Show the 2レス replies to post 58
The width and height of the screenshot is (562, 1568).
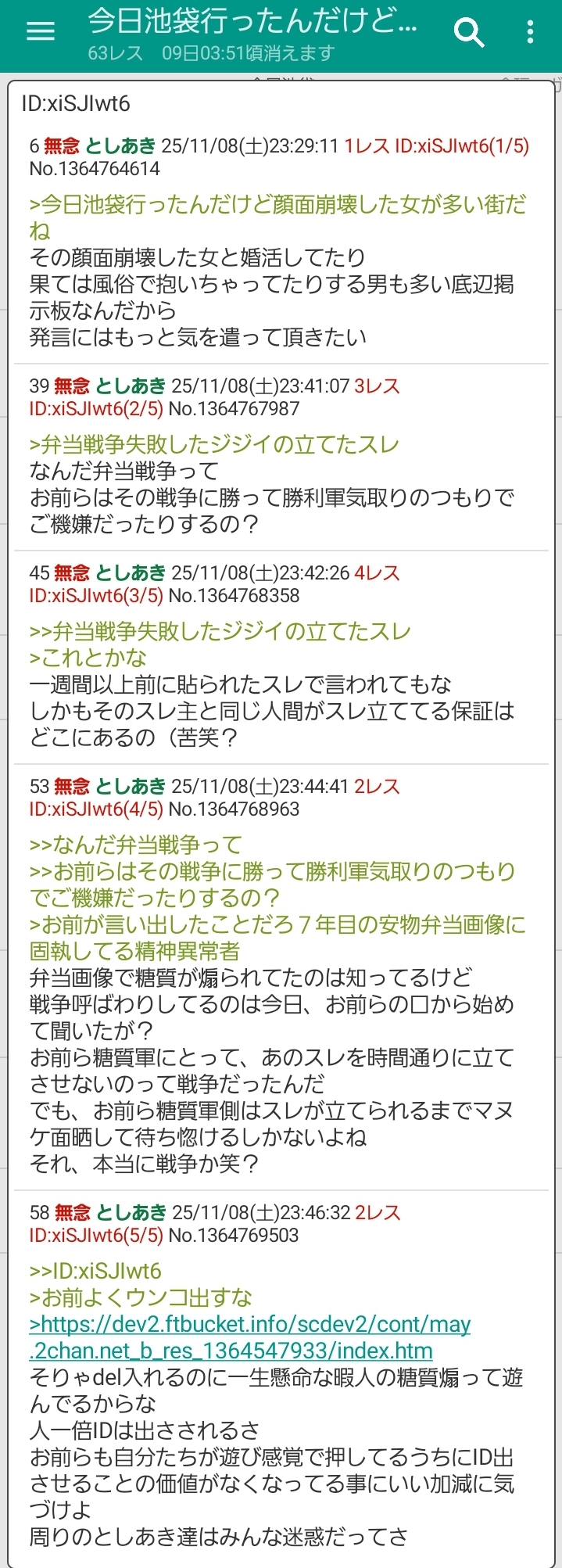[x=378, y=1213]
